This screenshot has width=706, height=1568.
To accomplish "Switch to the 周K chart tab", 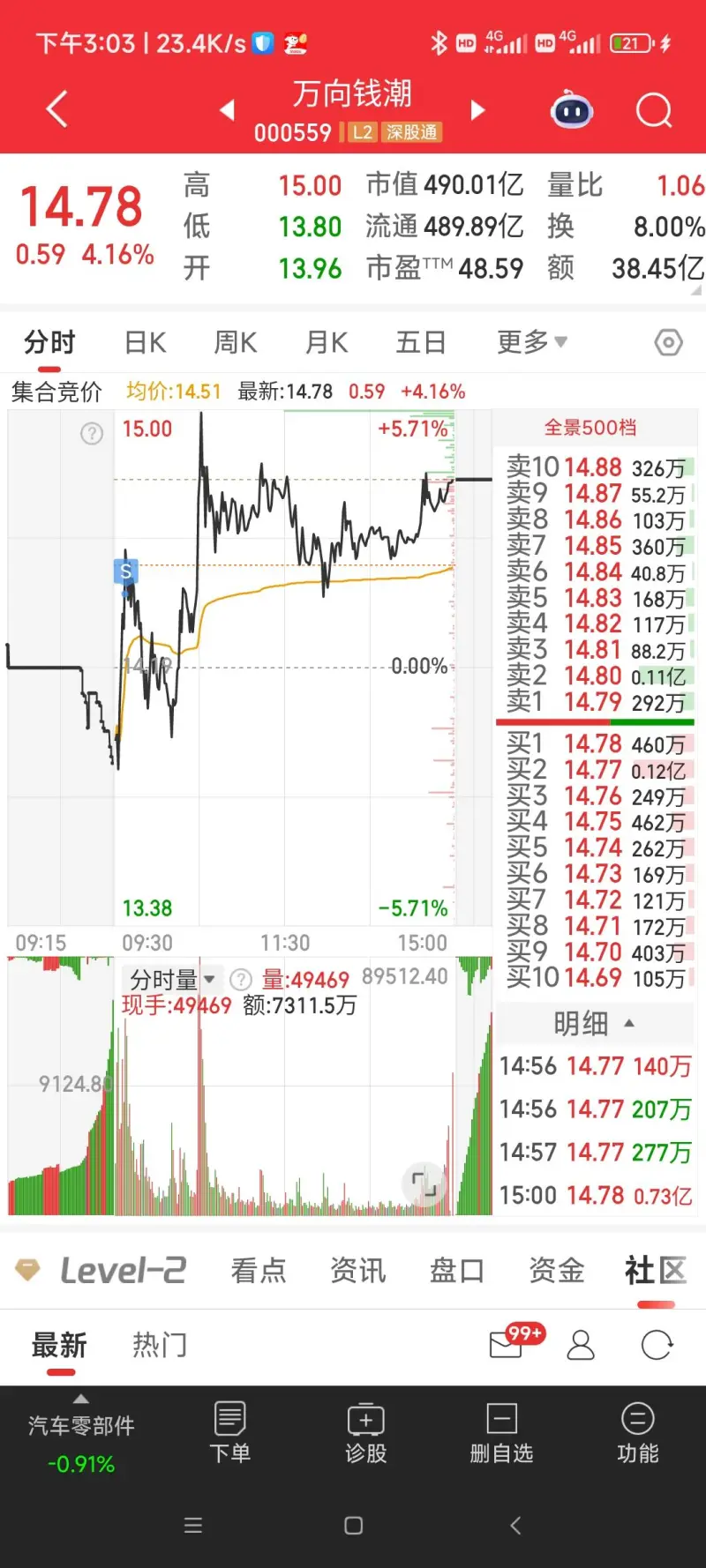I will tap(236, 342).
